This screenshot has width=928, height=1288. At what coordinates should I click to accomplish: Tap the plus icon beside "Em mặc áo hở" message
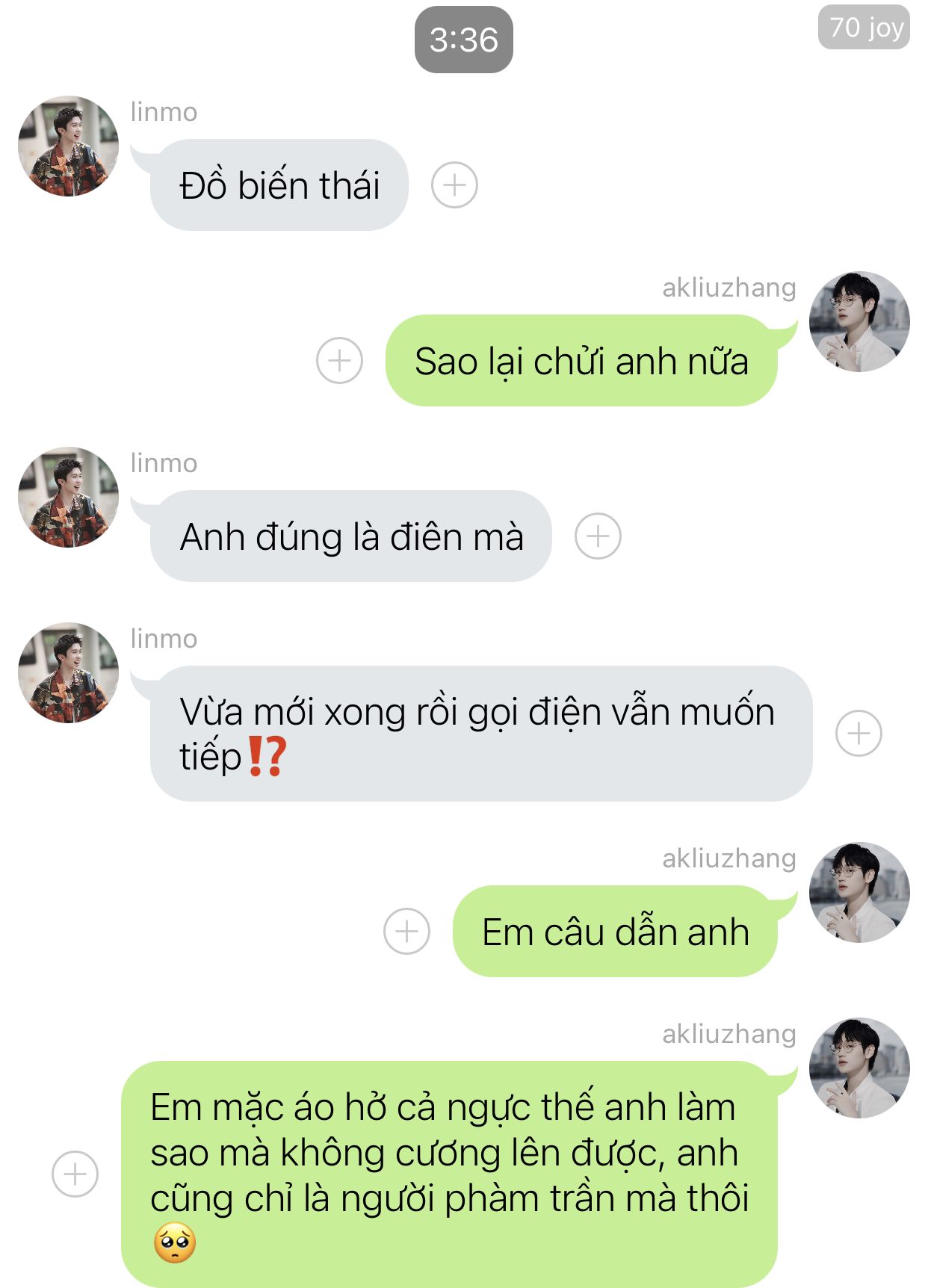(x=75, y=1174)
